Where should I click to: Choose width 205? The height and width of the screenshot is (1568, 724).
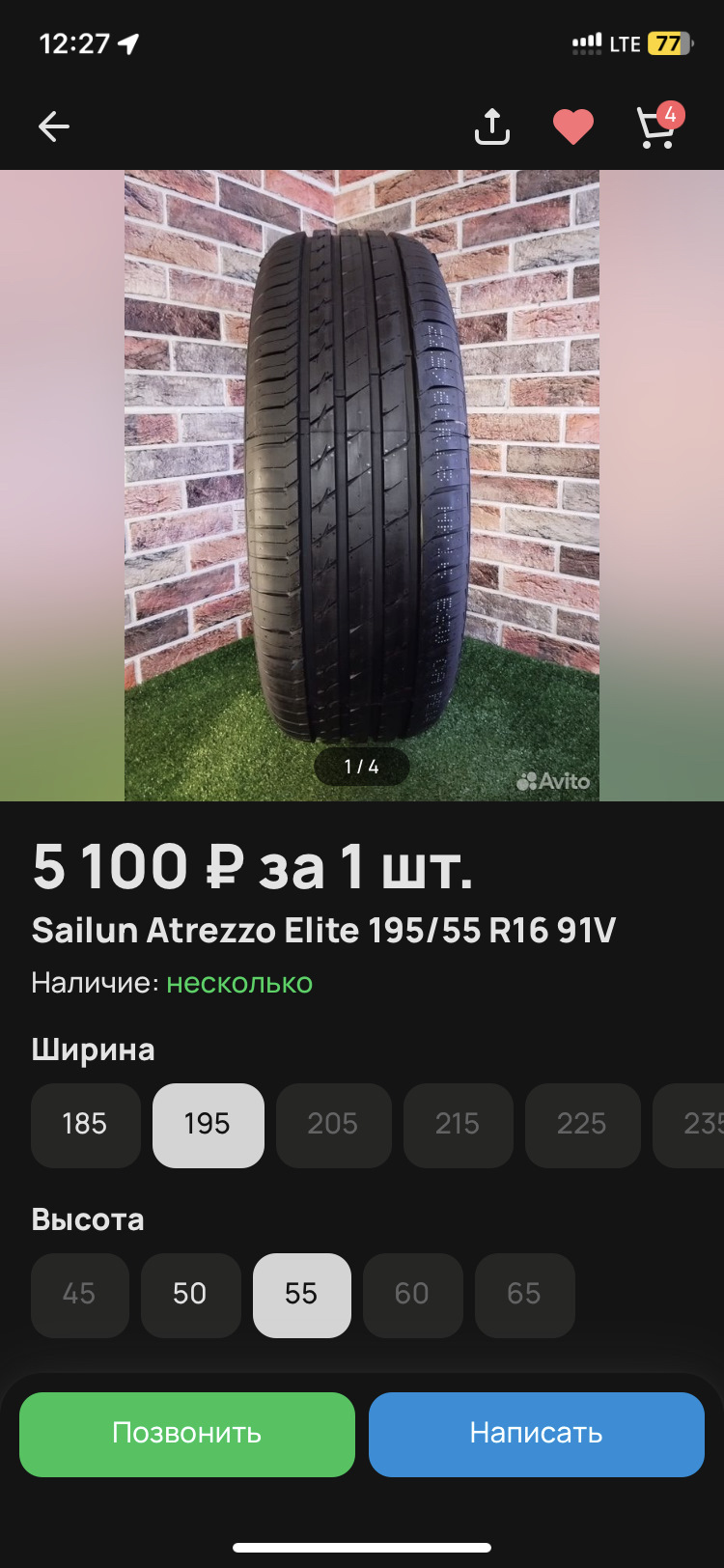(333, 1125)
